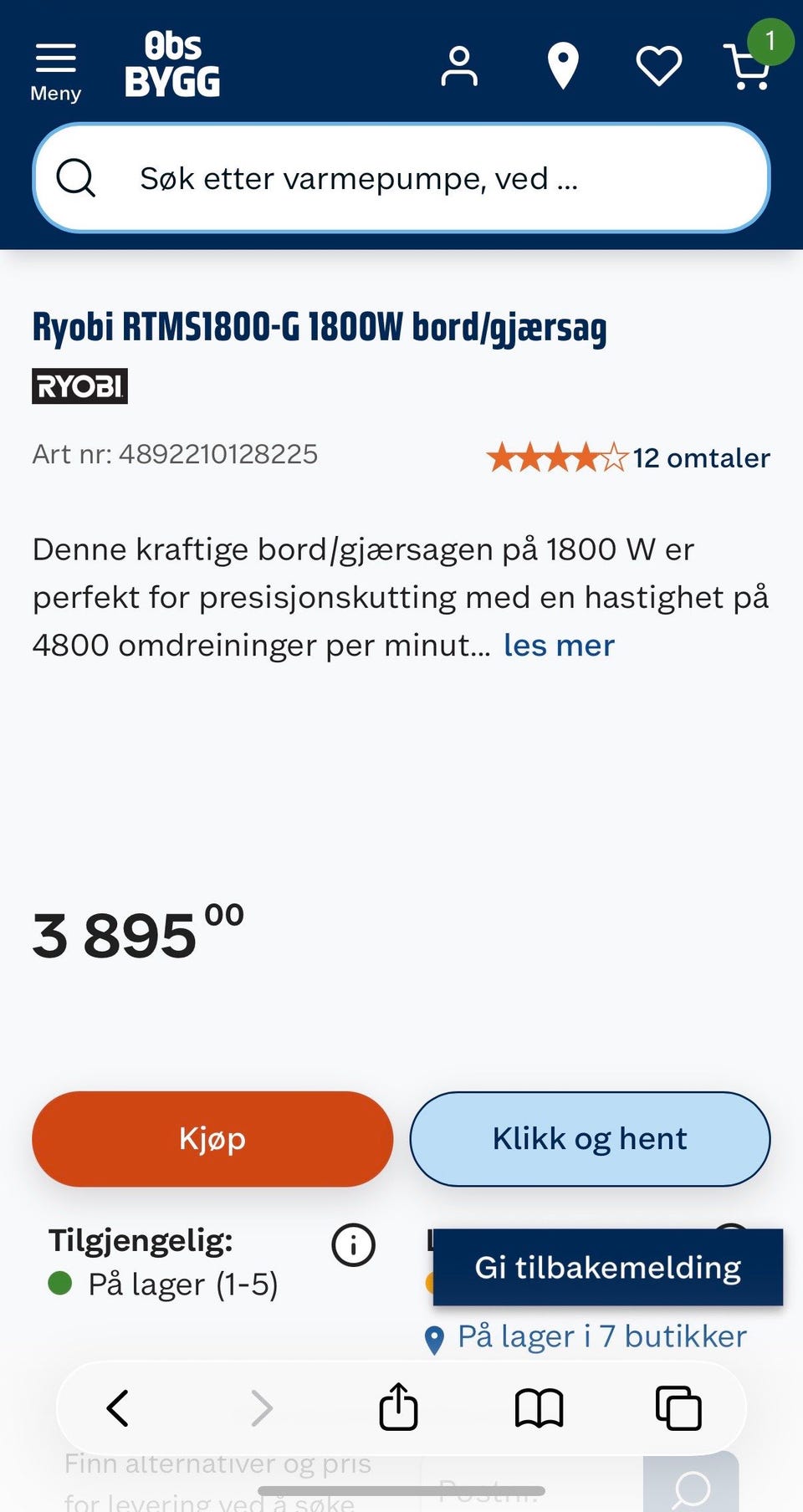
Task: Go back with the browser back arrow
Action: point(118,1408)
